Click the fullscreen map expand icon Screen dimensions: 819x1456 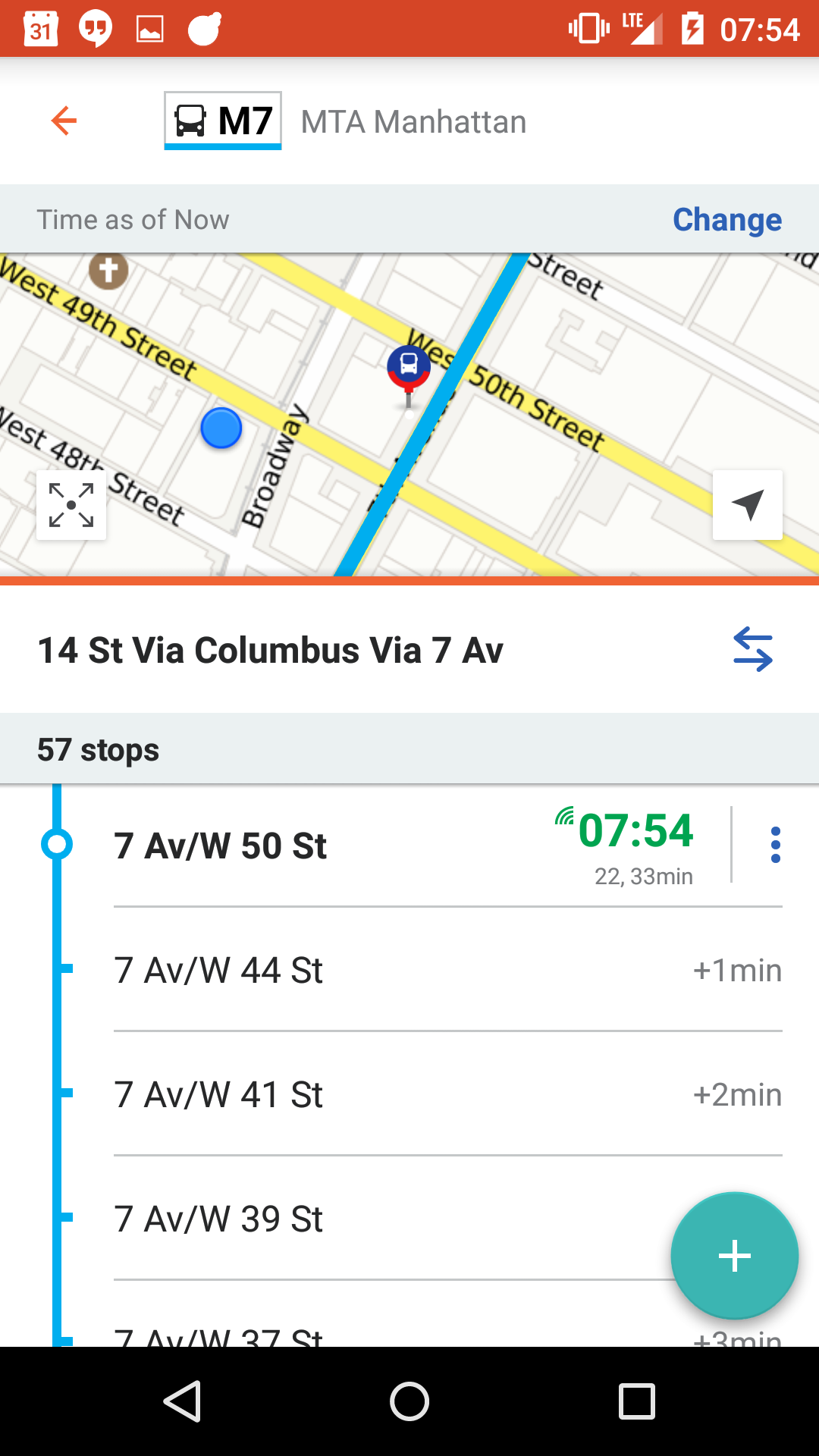coord(71,505)
